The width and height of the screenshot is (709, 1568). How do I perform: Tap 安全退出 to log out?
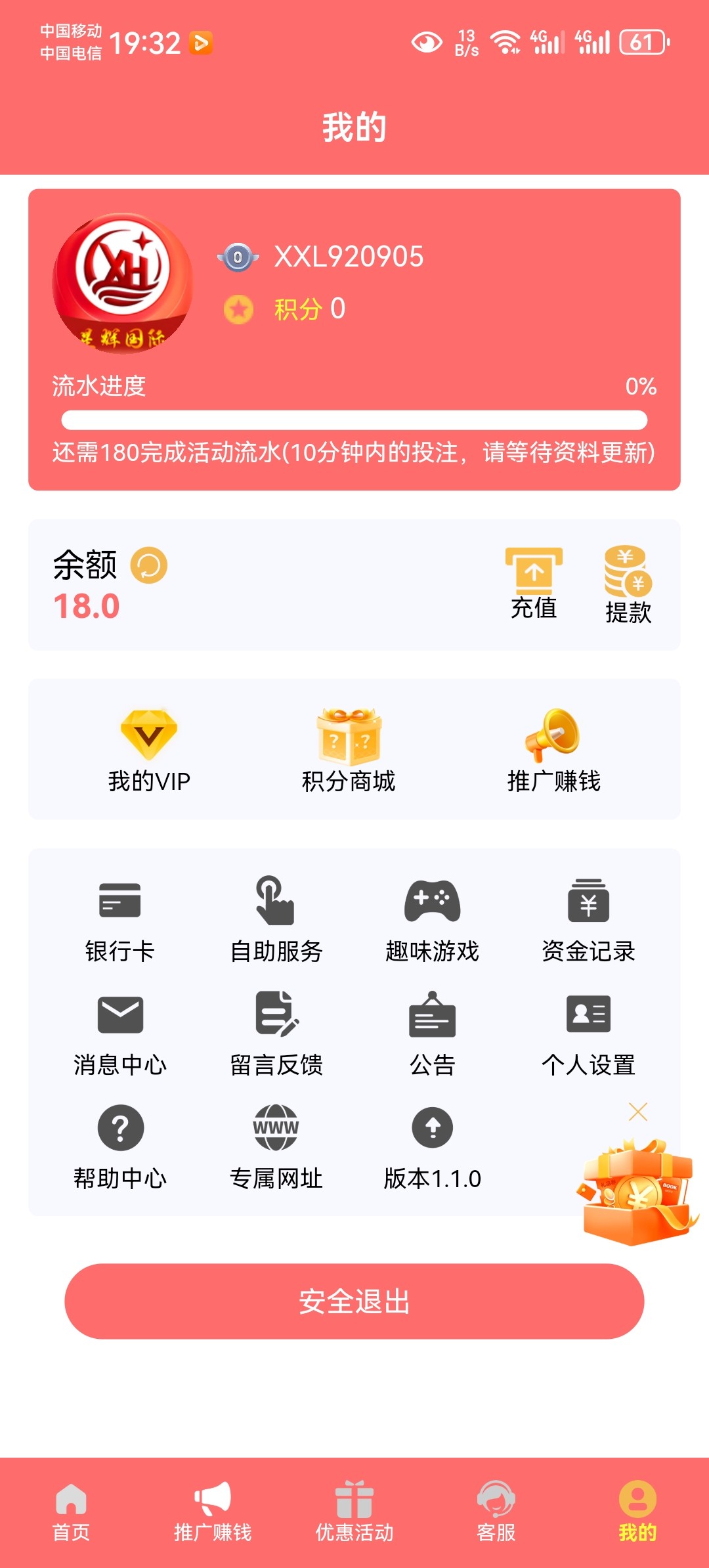(354, 1301)
